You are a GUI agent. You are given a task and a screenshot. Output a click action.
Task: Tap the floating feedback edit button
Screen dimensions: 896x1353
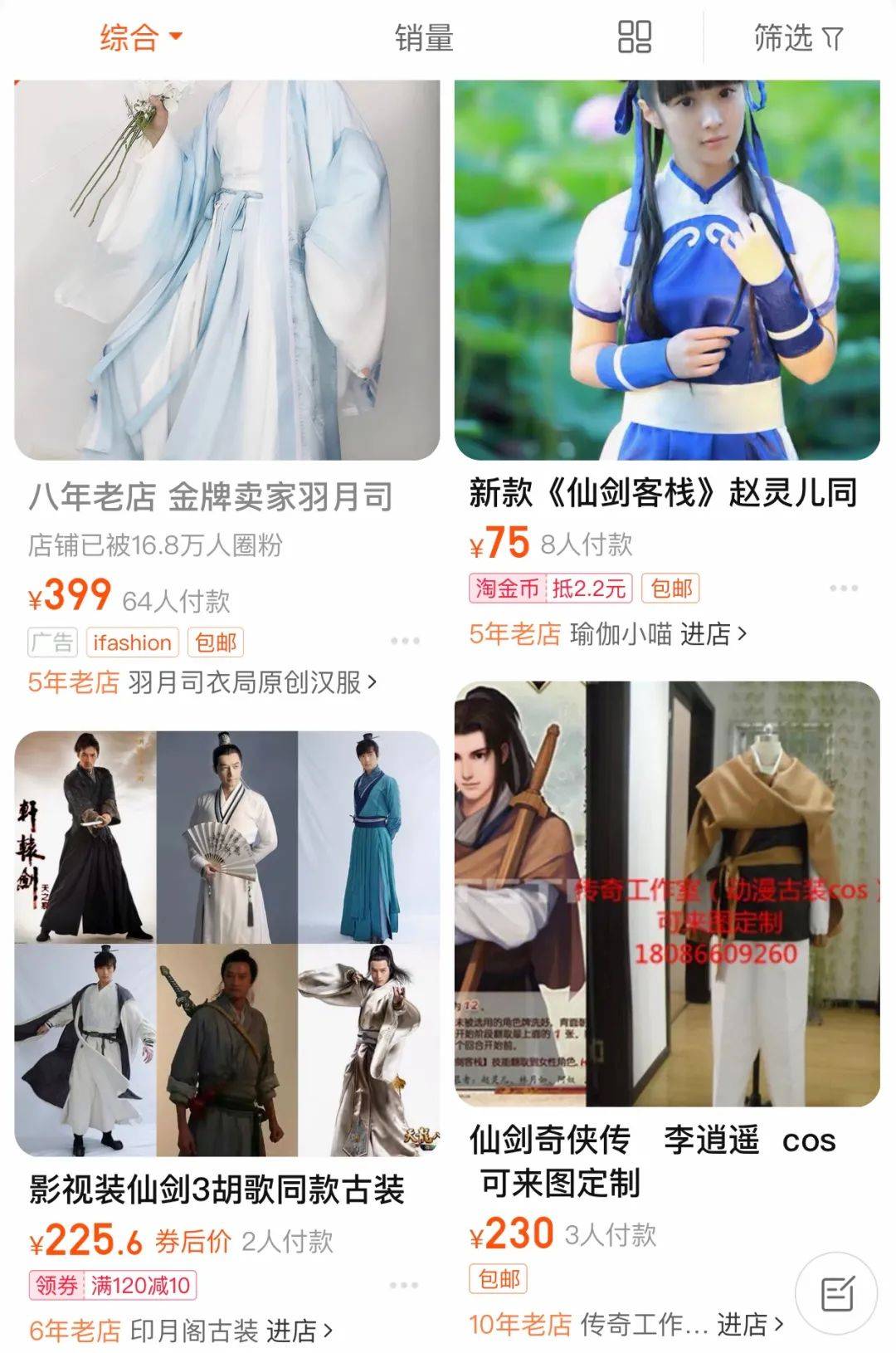835,1293
